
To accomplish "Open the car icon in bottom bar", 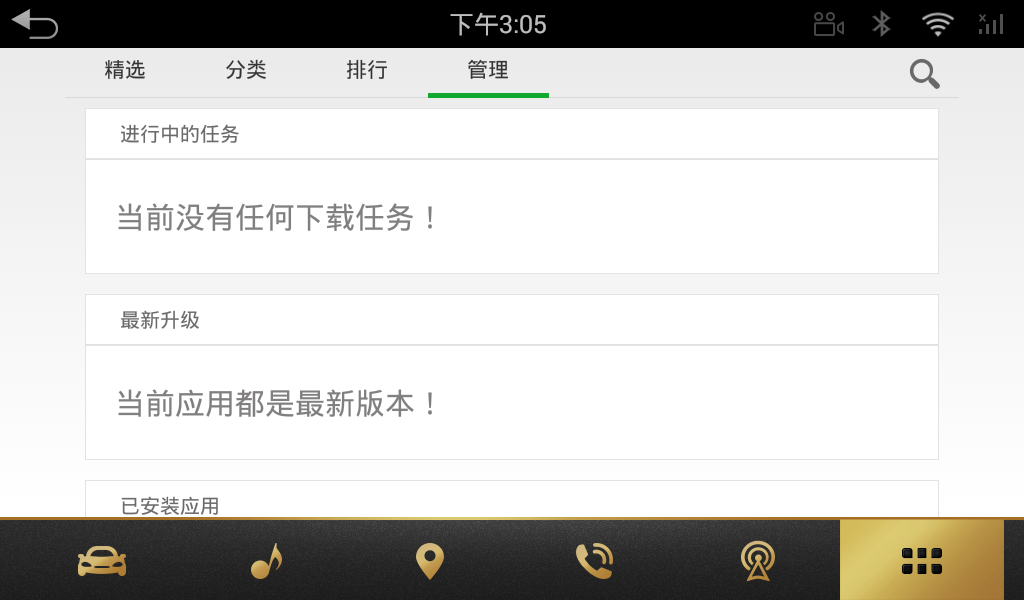I will (x=102, y=561).
